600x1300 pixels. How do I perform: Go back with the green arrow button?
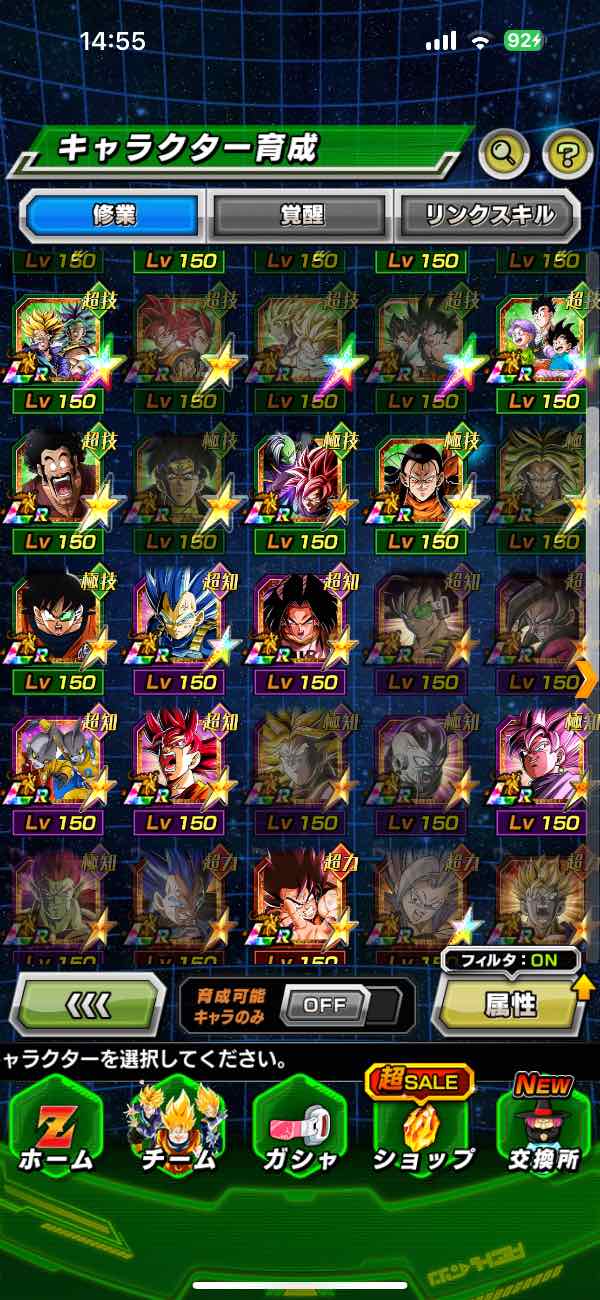coord(87,1005)
